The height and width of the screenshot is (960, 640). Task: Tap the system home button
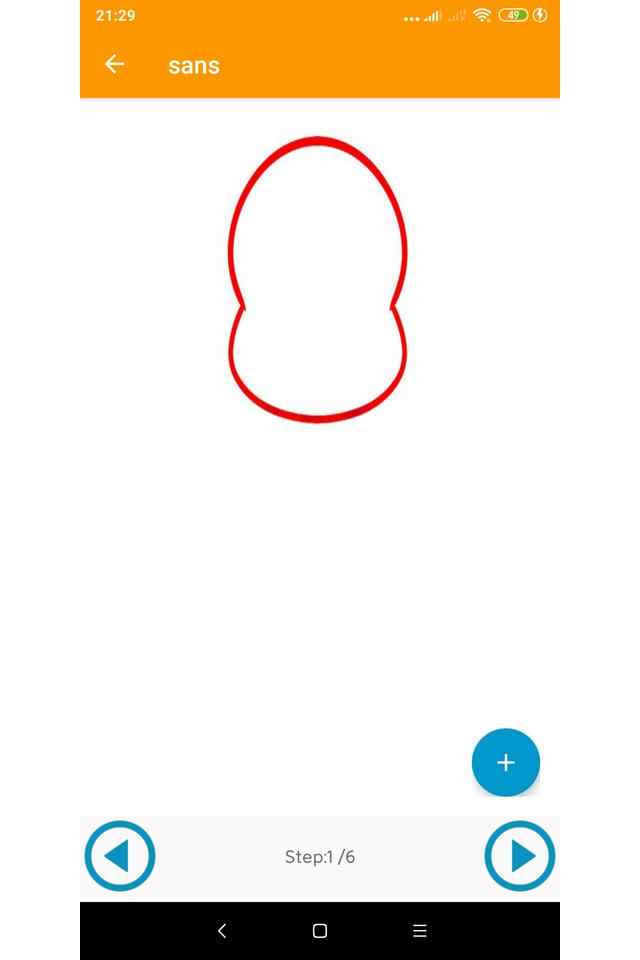320,931
